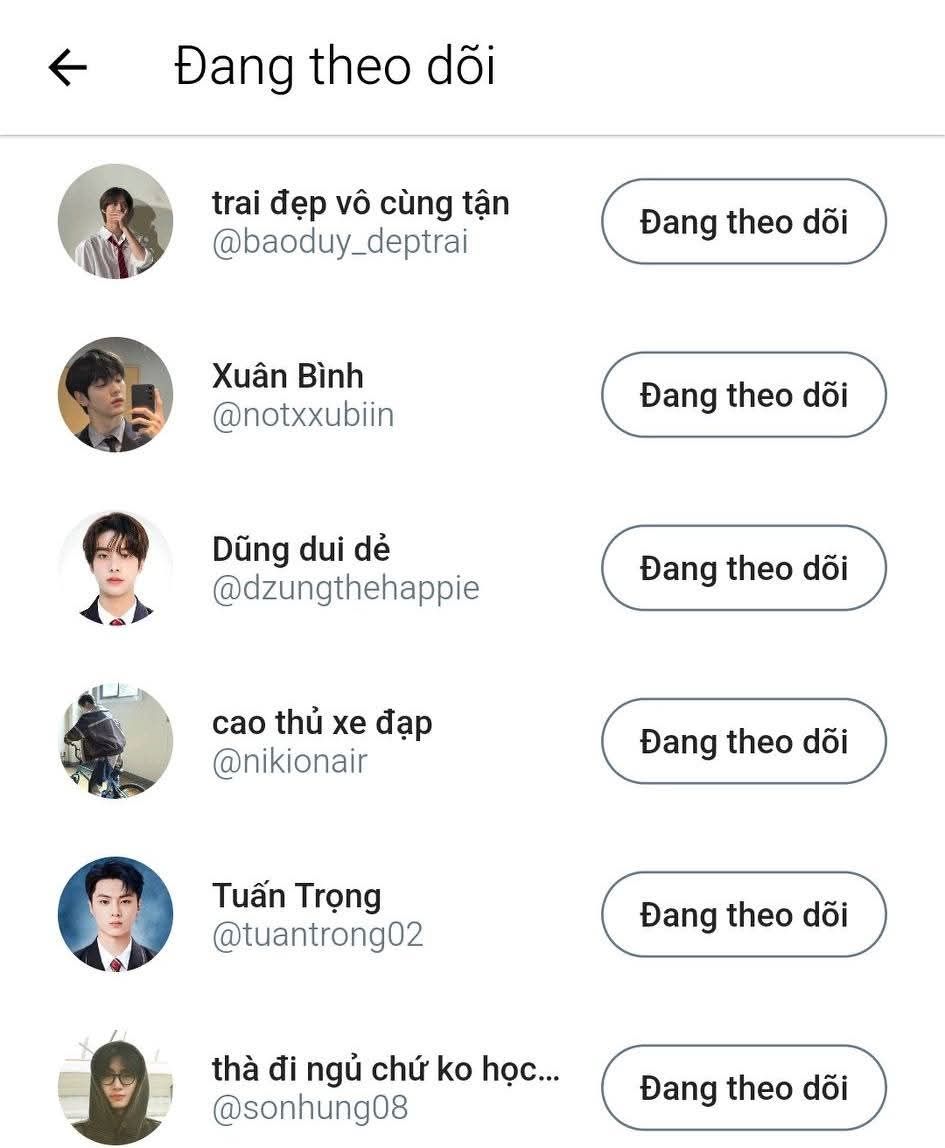The height and width of the screenshot is (1148, 945).
Task: Unfollow Dũng dui dẻ with its button
Action: (x=743, y=568)
